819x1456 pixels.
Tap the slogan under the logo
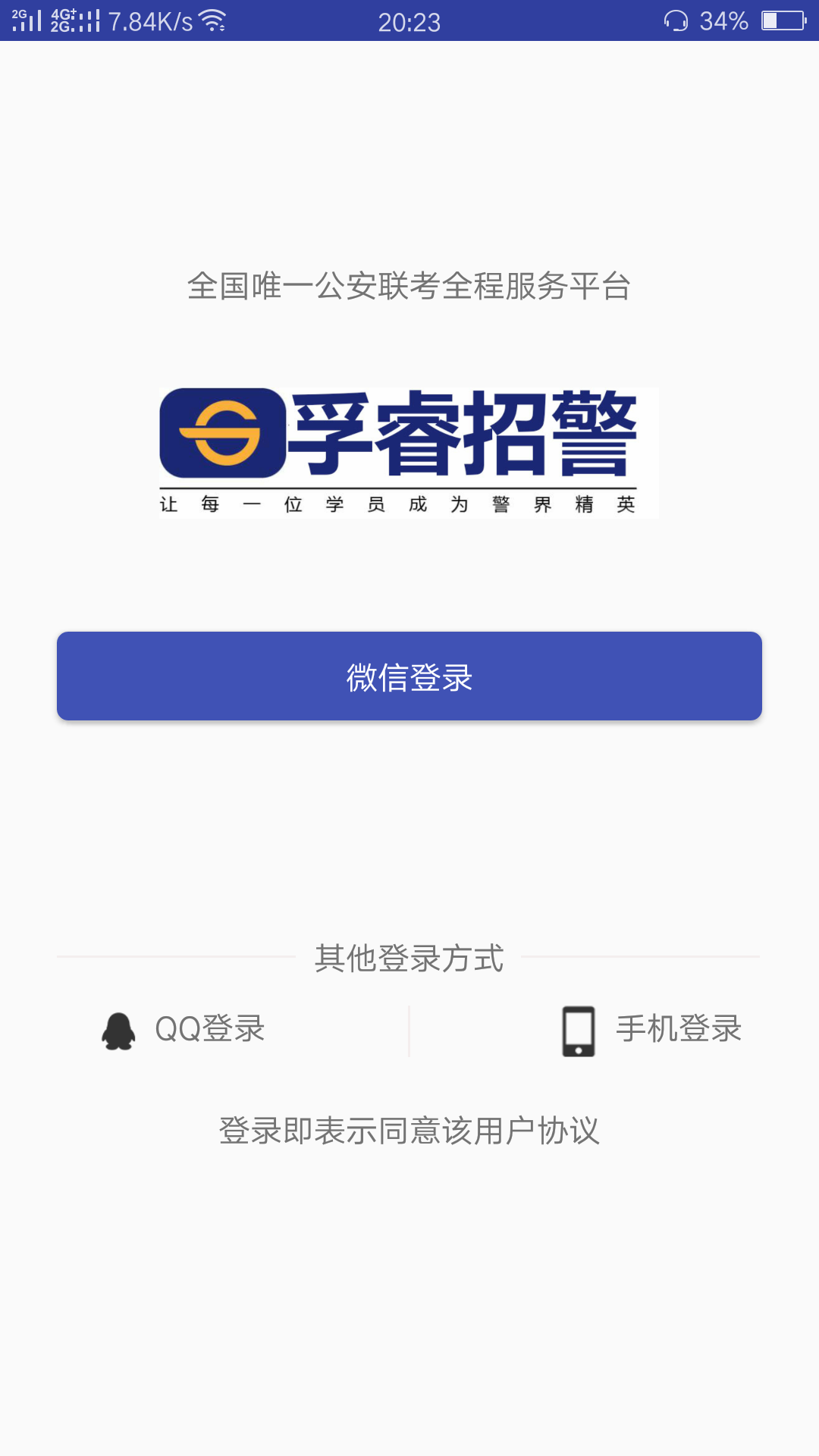[409, 503]
